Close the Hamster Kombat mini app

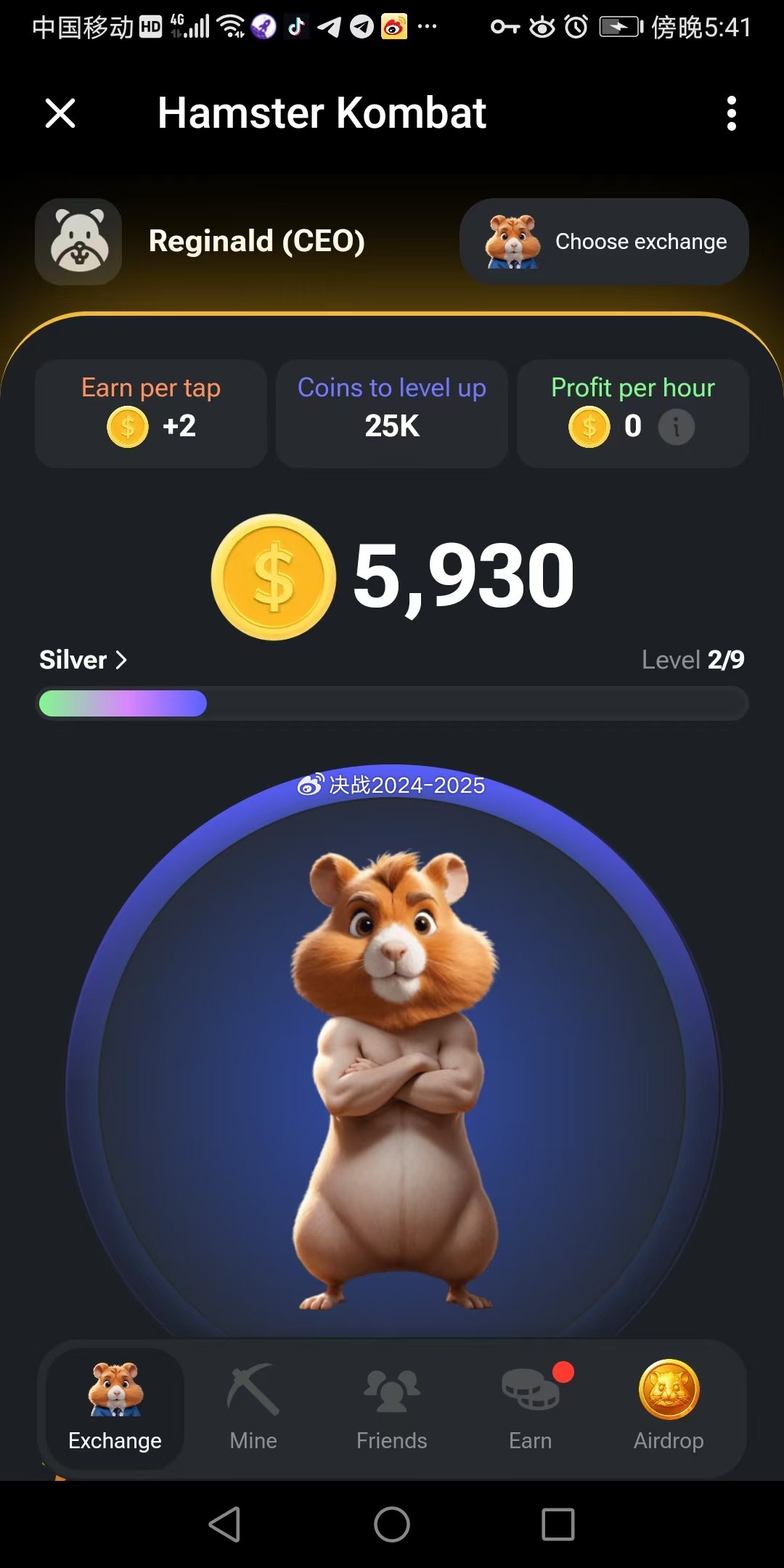tap(60, 113)
